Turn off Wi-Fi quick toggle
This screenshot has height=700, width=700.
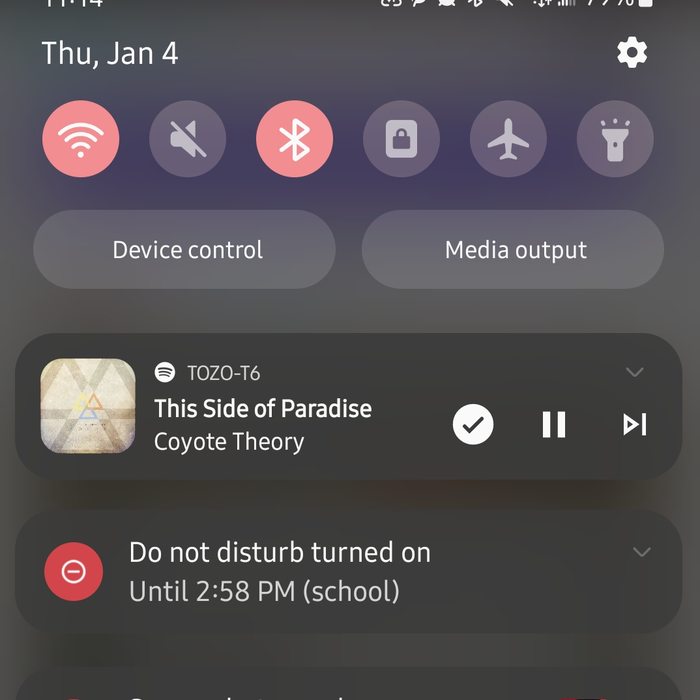81,140
